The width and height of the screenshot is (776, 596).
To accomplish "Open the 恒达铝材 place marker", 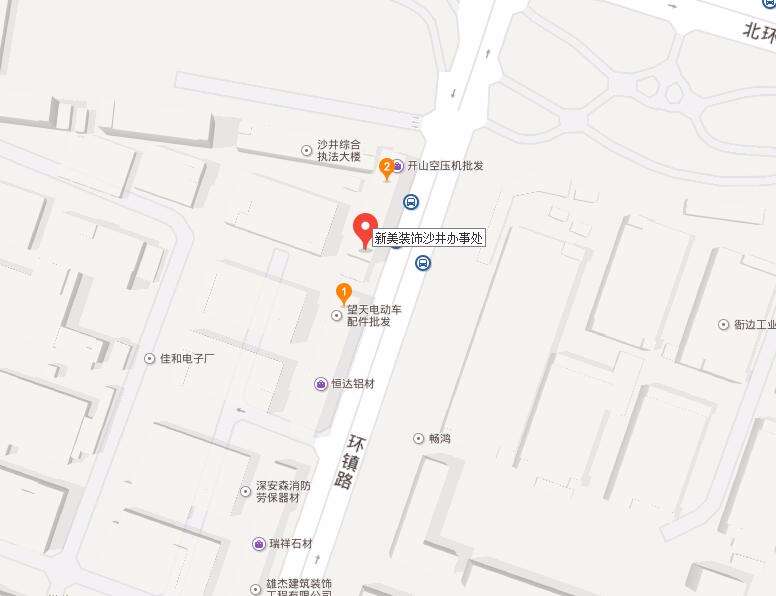I will tap(320, 384).
